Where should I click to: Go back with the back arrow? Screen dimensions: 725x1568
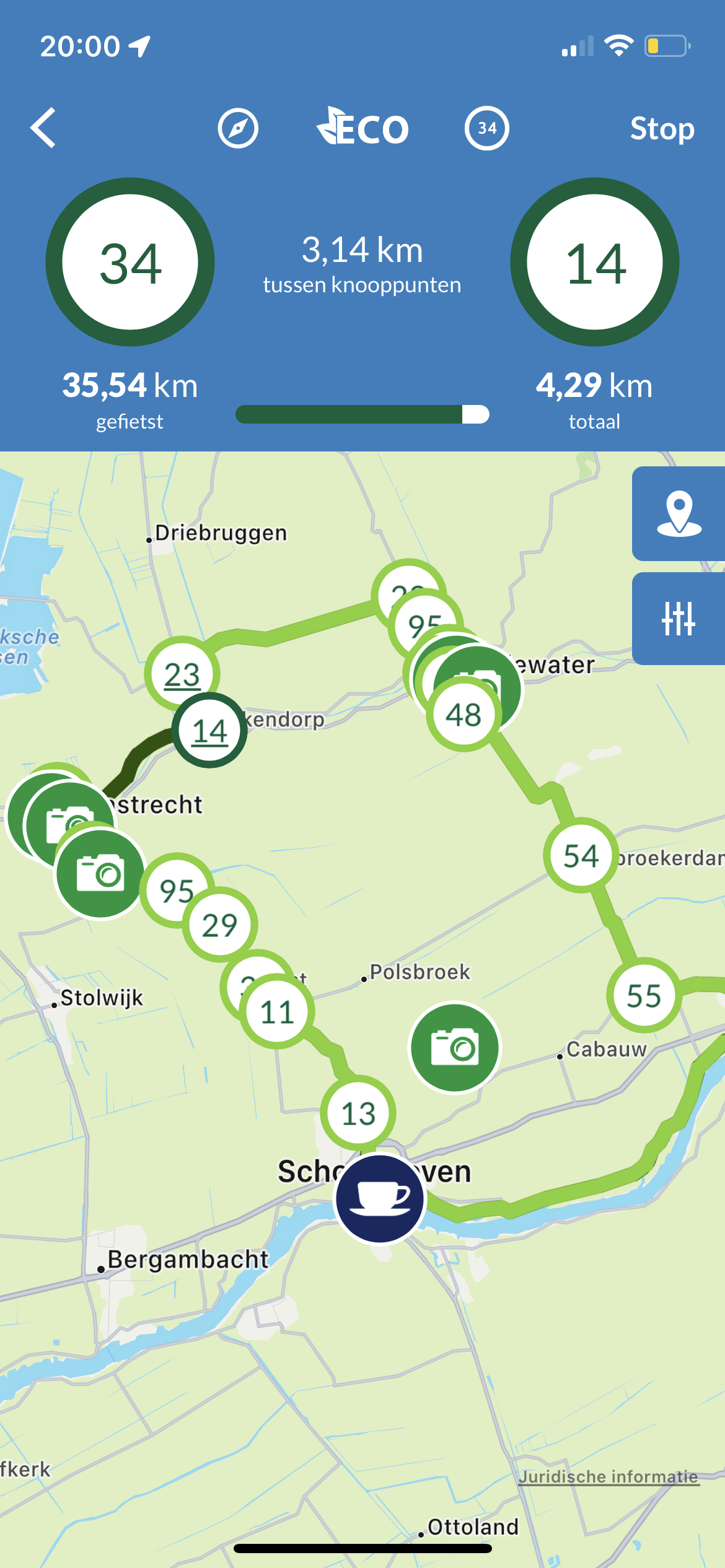[43, 128]
